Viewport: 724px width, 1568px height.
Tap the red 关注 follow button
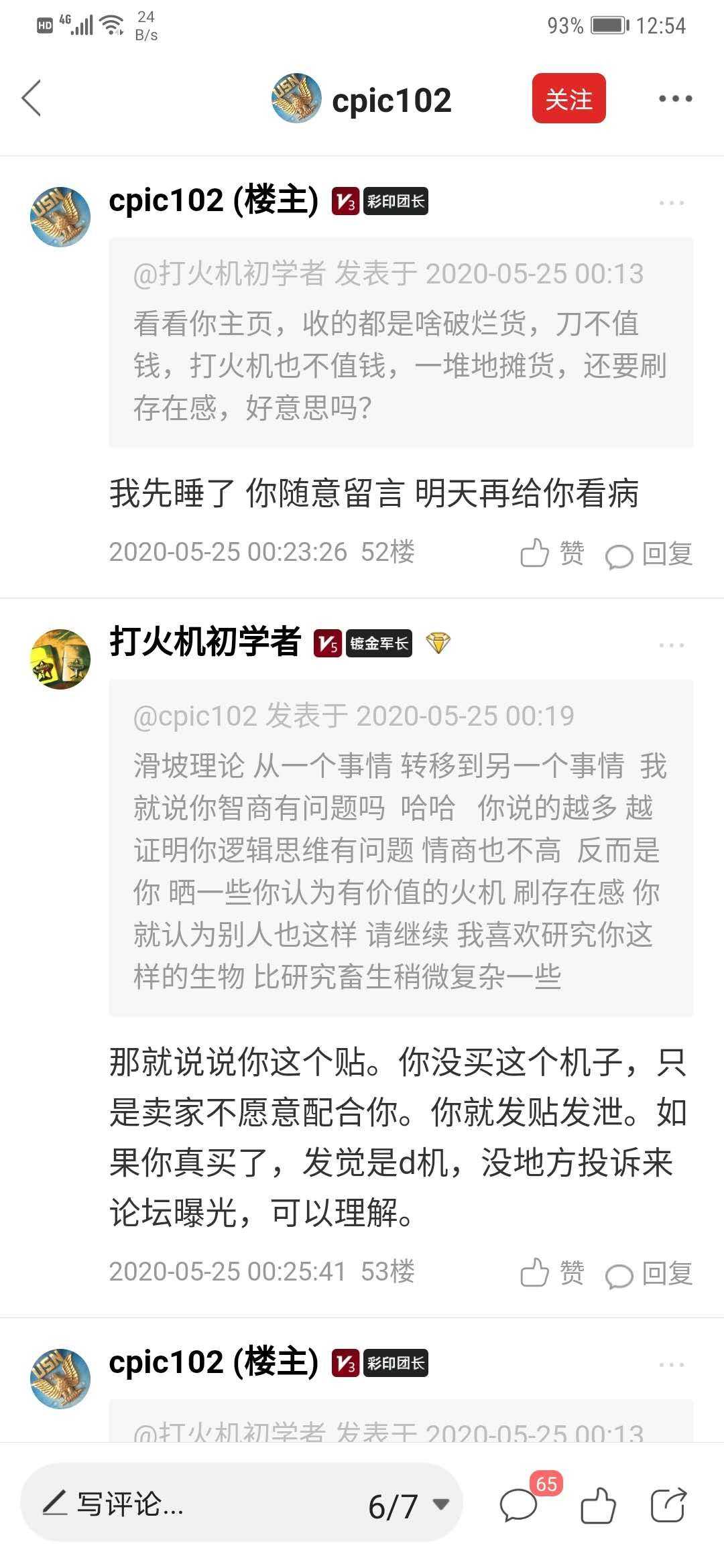(568, 99)
